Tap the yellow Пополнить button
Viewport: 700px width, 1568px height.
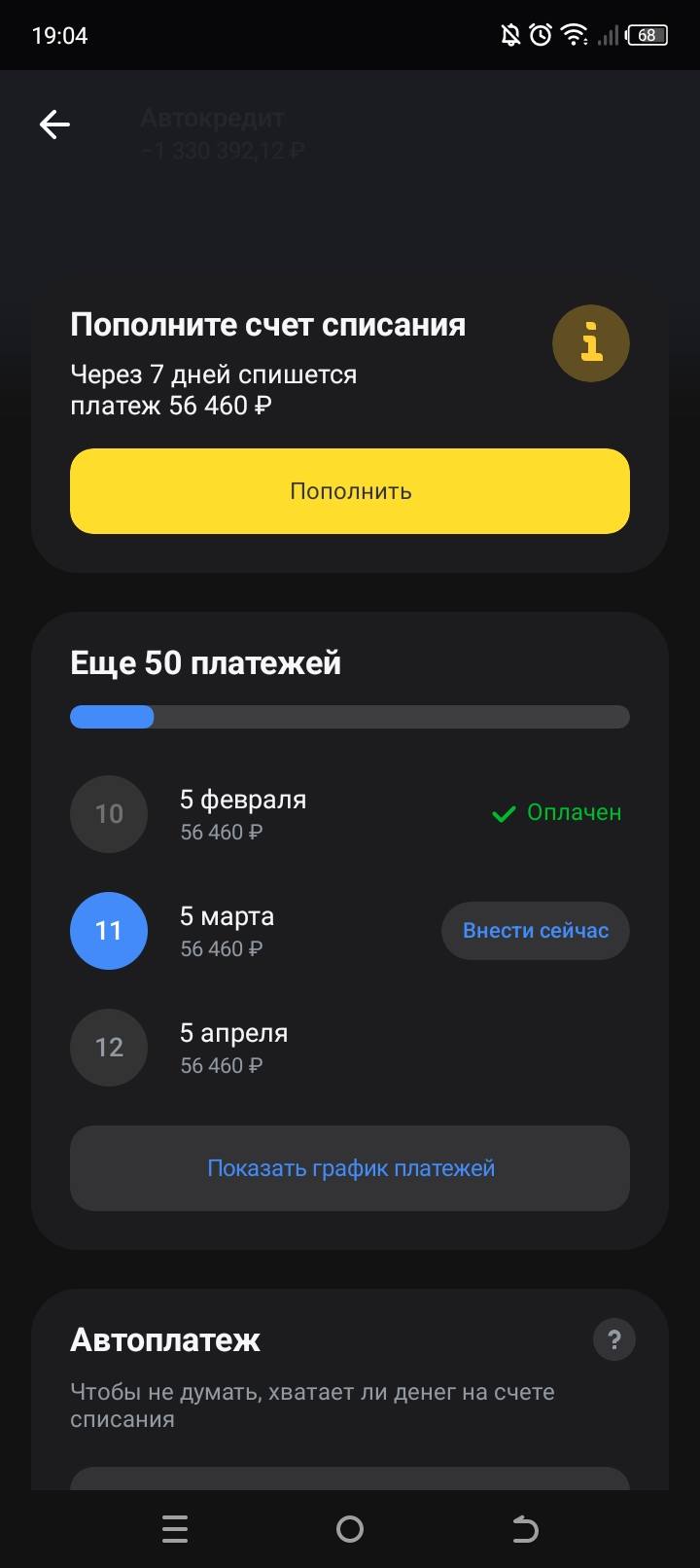click(350, 491)
